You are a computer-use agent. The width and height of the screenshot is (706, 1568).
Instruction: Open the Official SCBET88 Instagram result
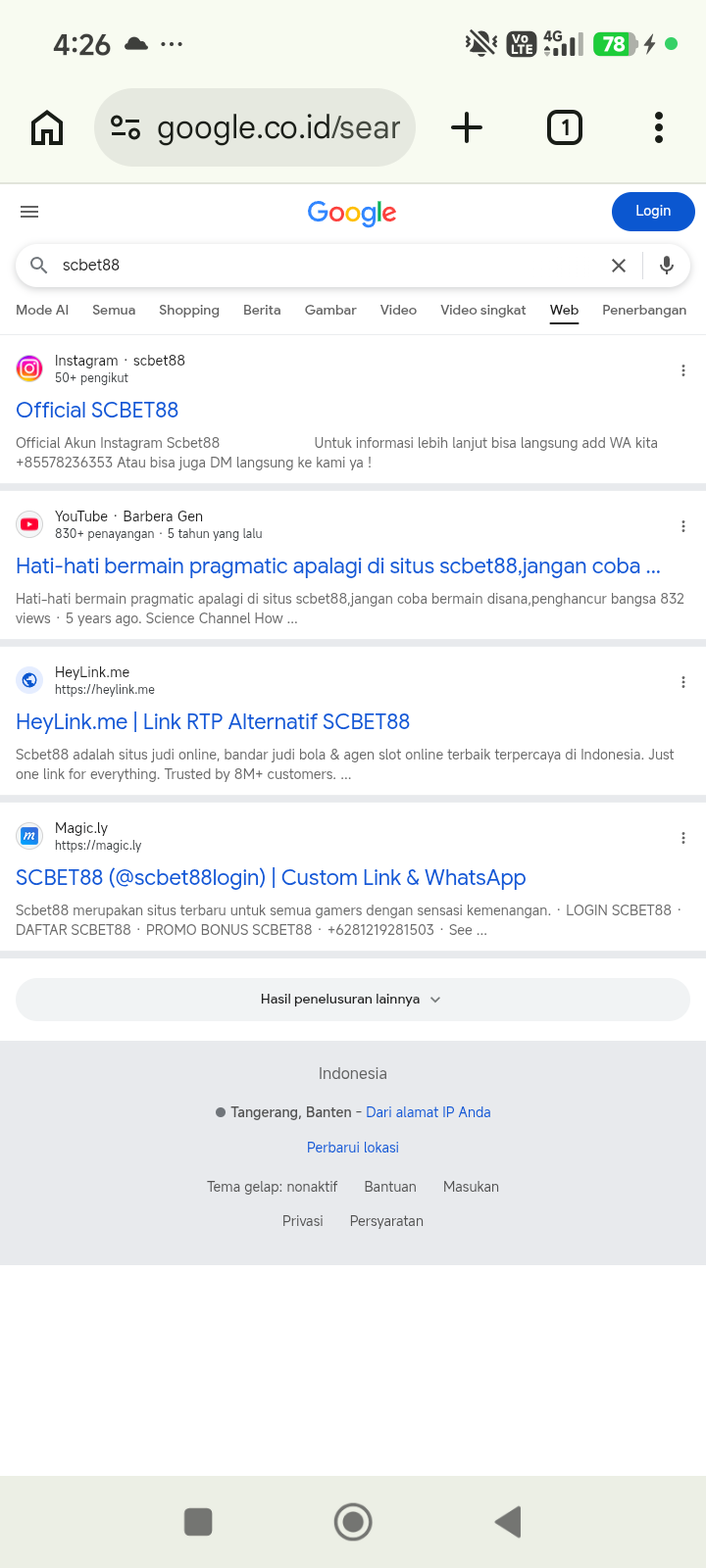(x=97, y=411)
